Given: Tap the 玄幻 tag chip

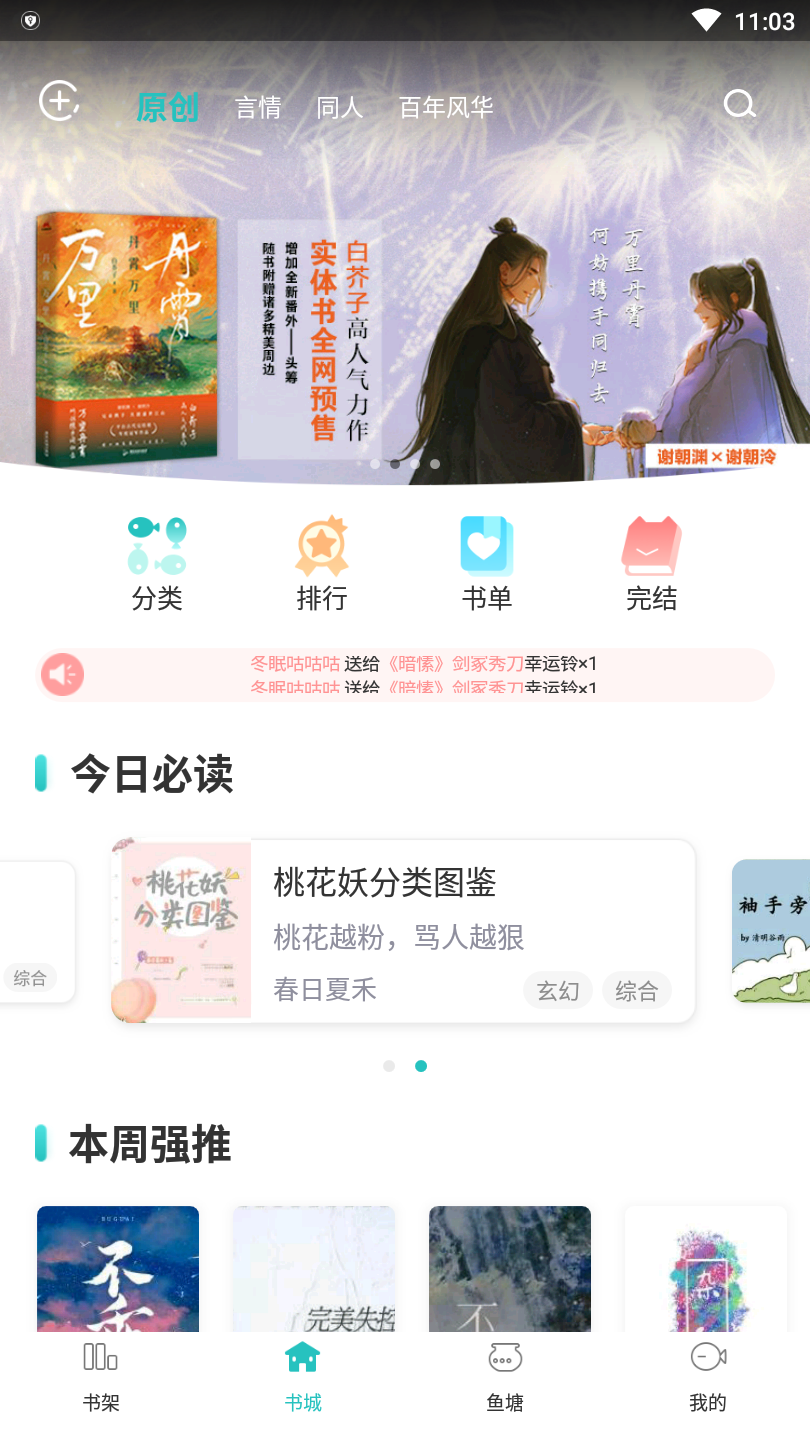Looking at the screenshot, I should click(557, 991).
